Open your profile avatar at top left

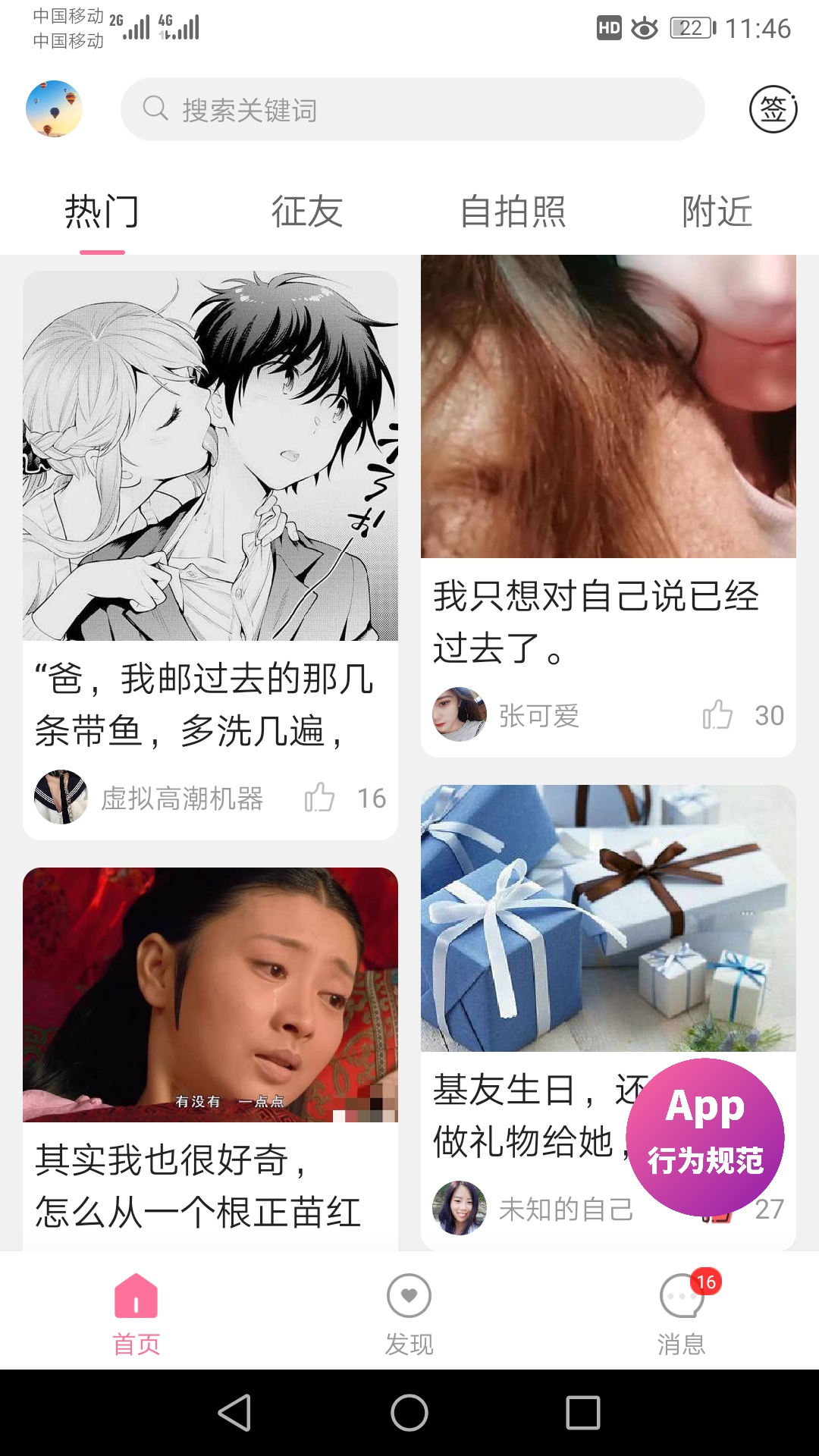tap(53, 108)
